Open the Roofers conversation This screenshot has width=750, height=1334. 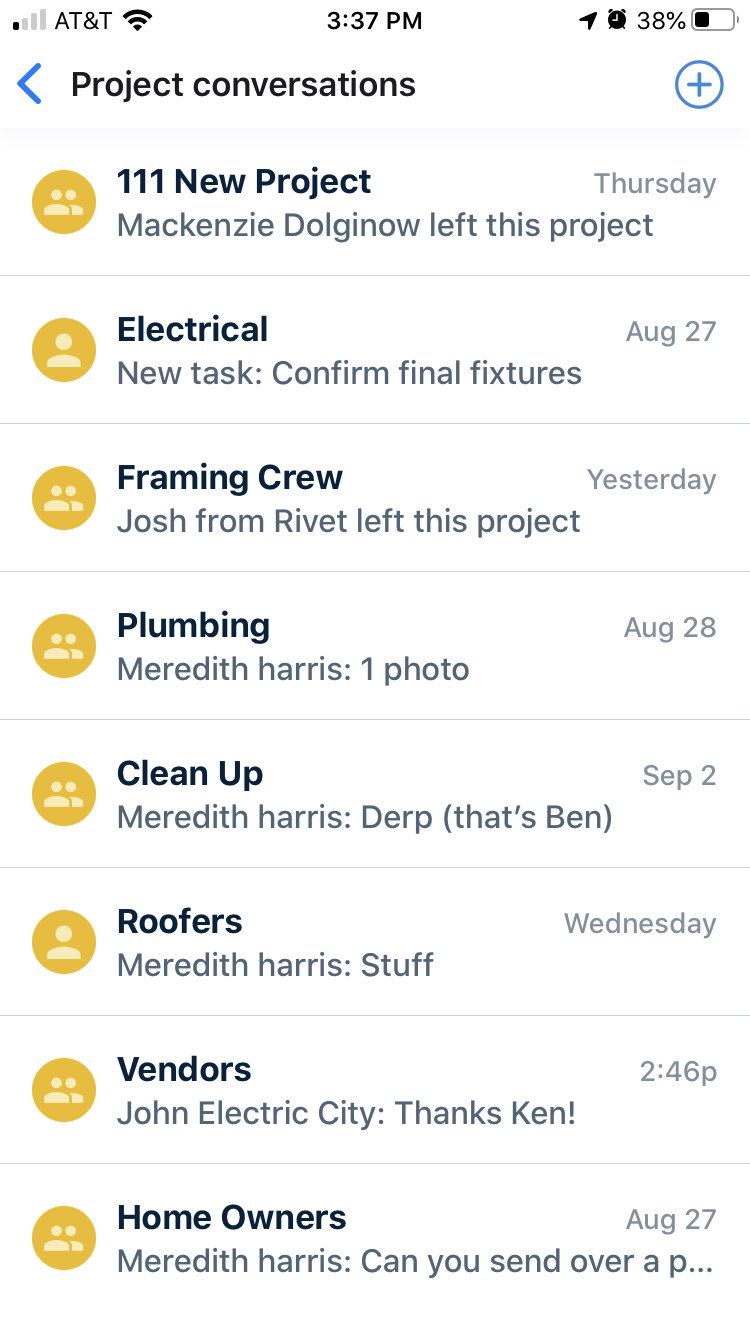point(375,942)
